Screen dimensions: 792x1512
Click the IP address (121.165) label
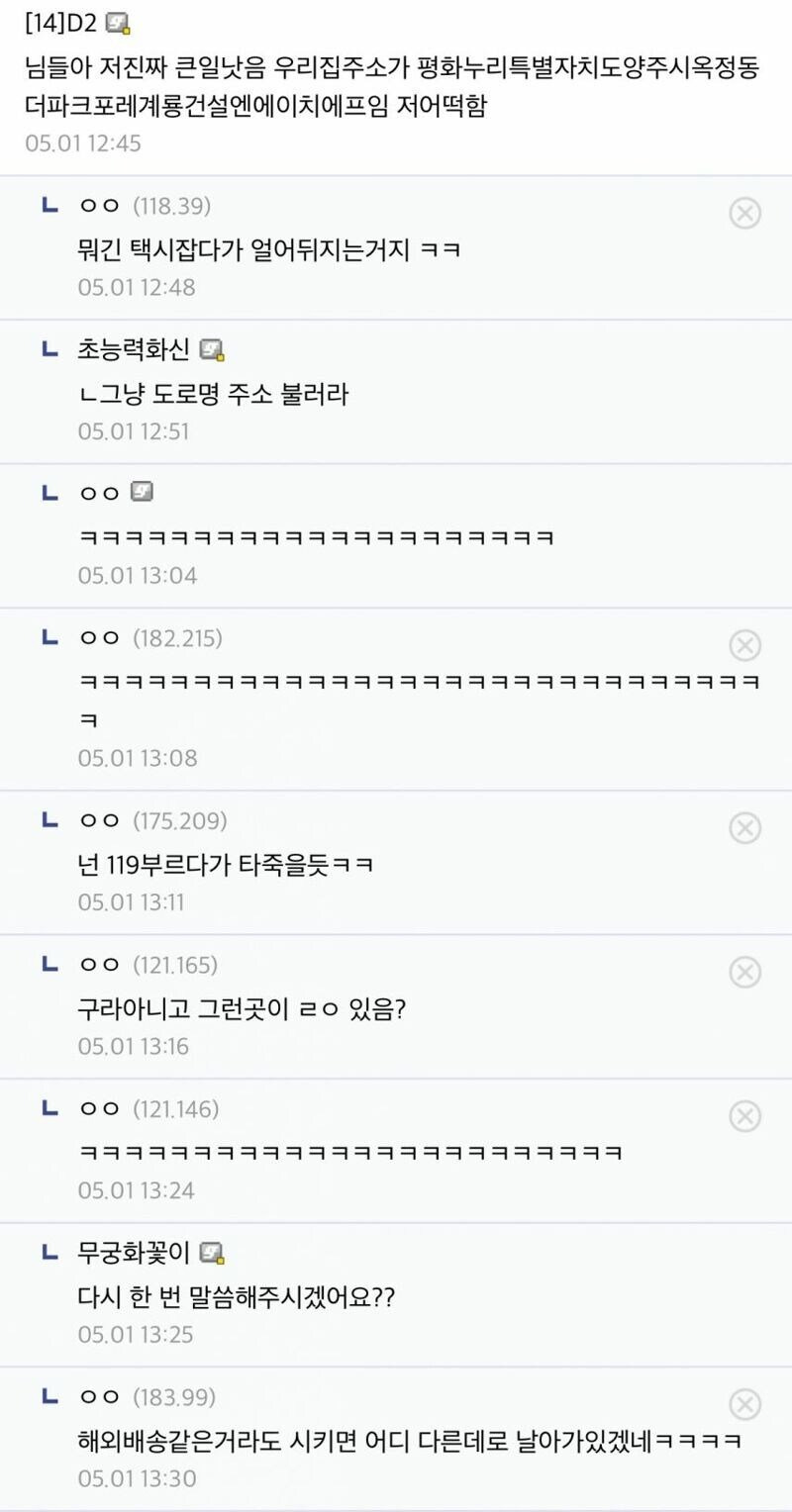click(175, 964)
